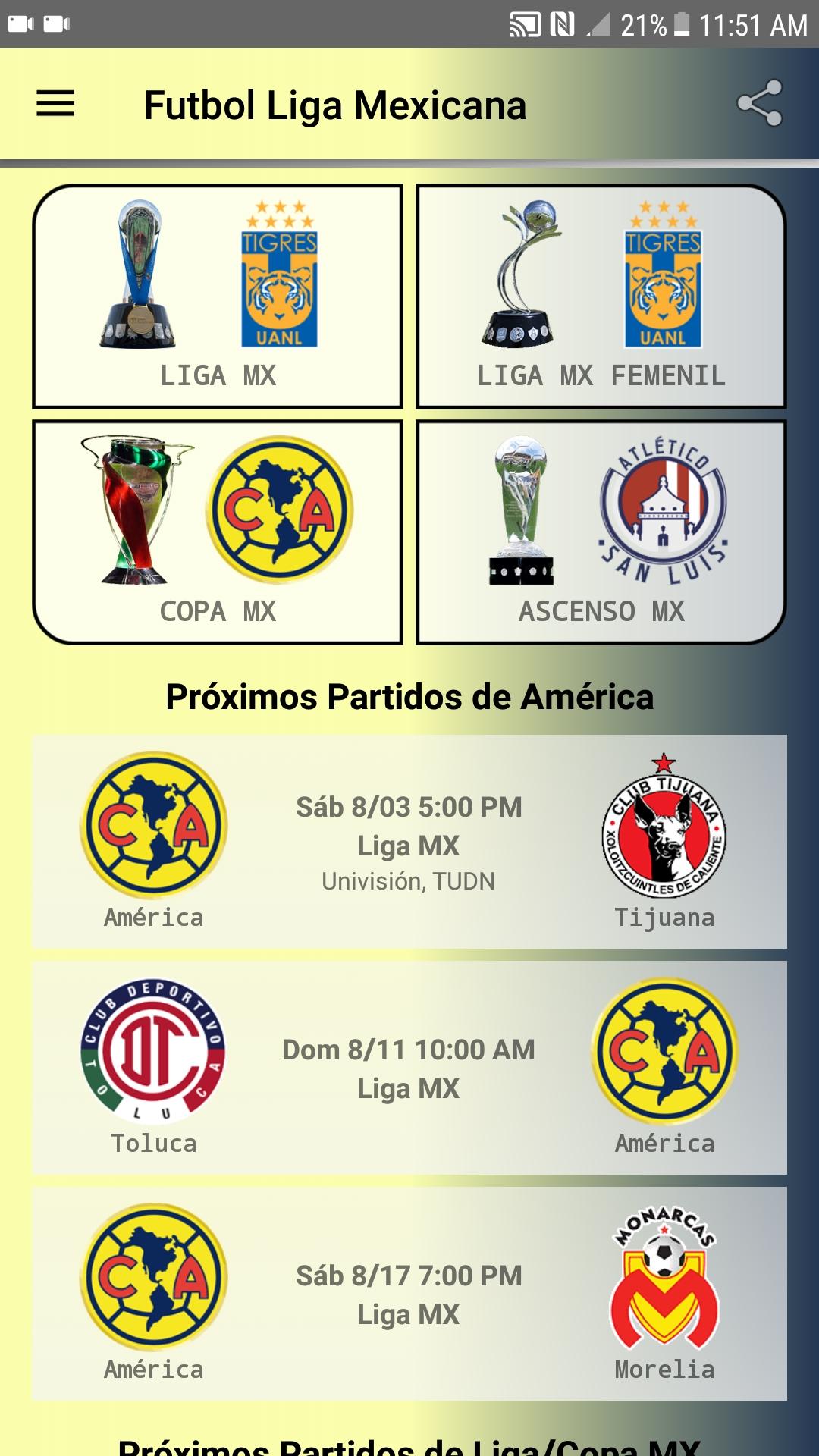
Task: Open the navigation drawer menu
Action: [x=56, y=105]
